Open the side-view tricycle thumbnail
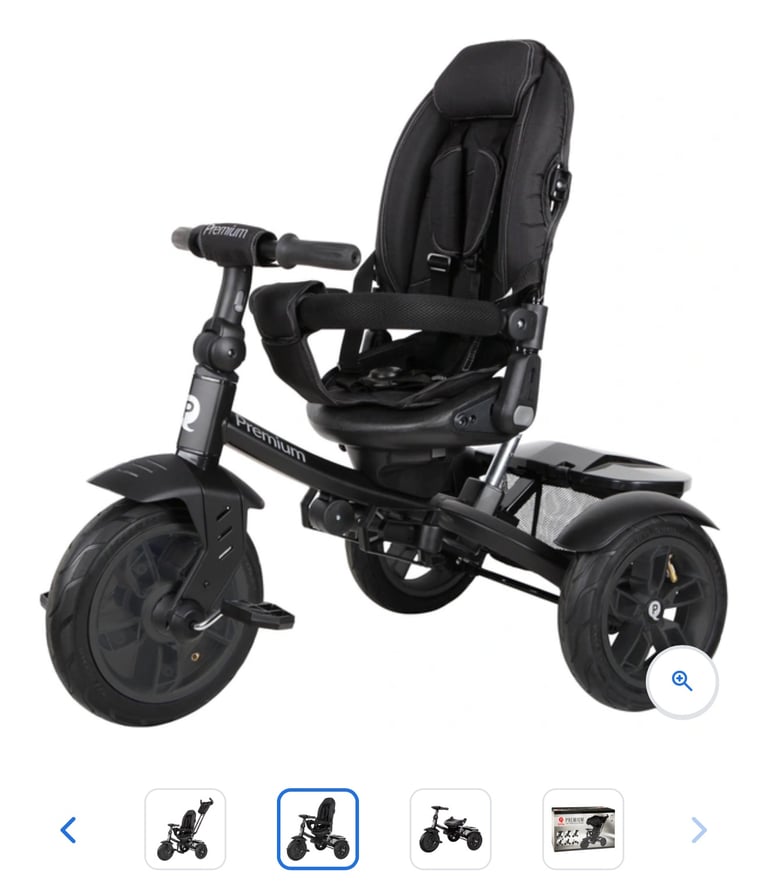The image size is (768, 890). click(451, 829)
